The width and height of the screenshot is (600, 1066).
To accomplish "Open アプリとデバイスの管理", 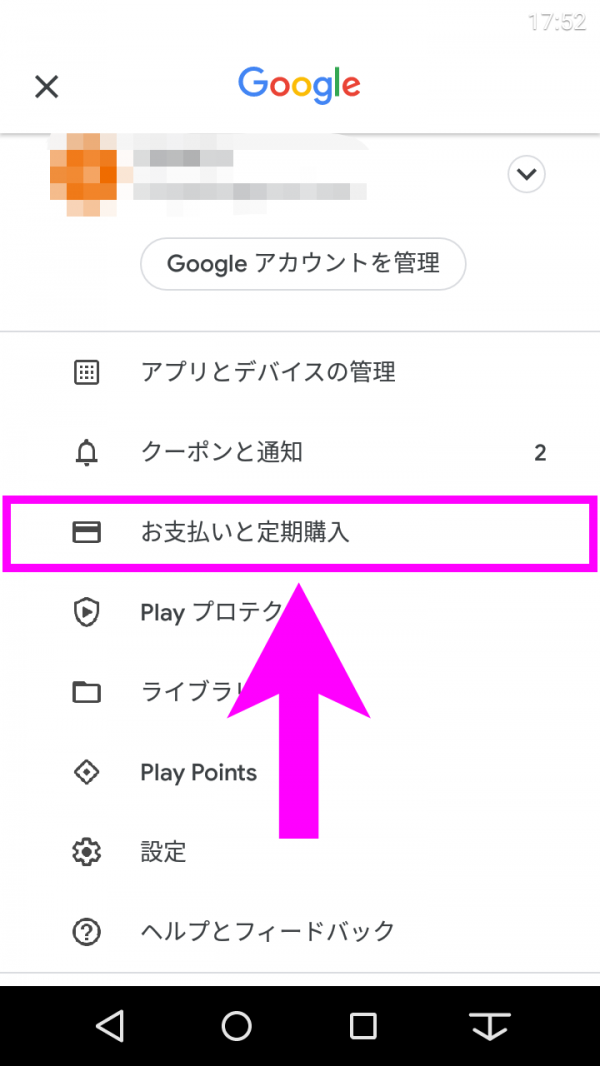I will coord(268,373).
